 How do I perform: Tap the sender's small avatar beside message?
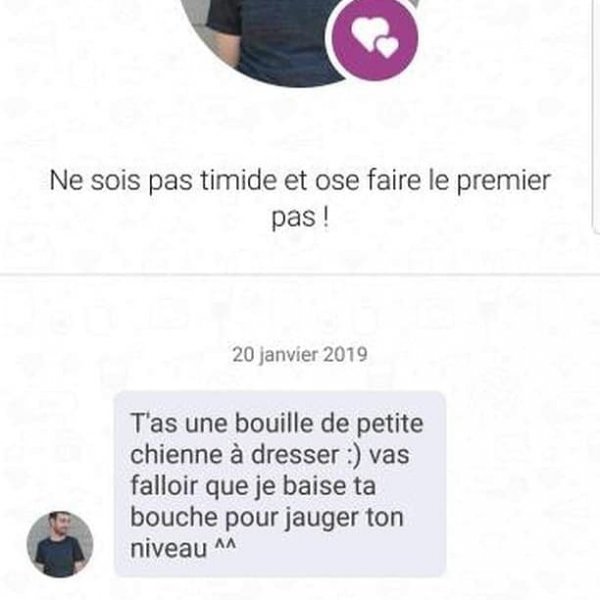(x=59, y=544)
